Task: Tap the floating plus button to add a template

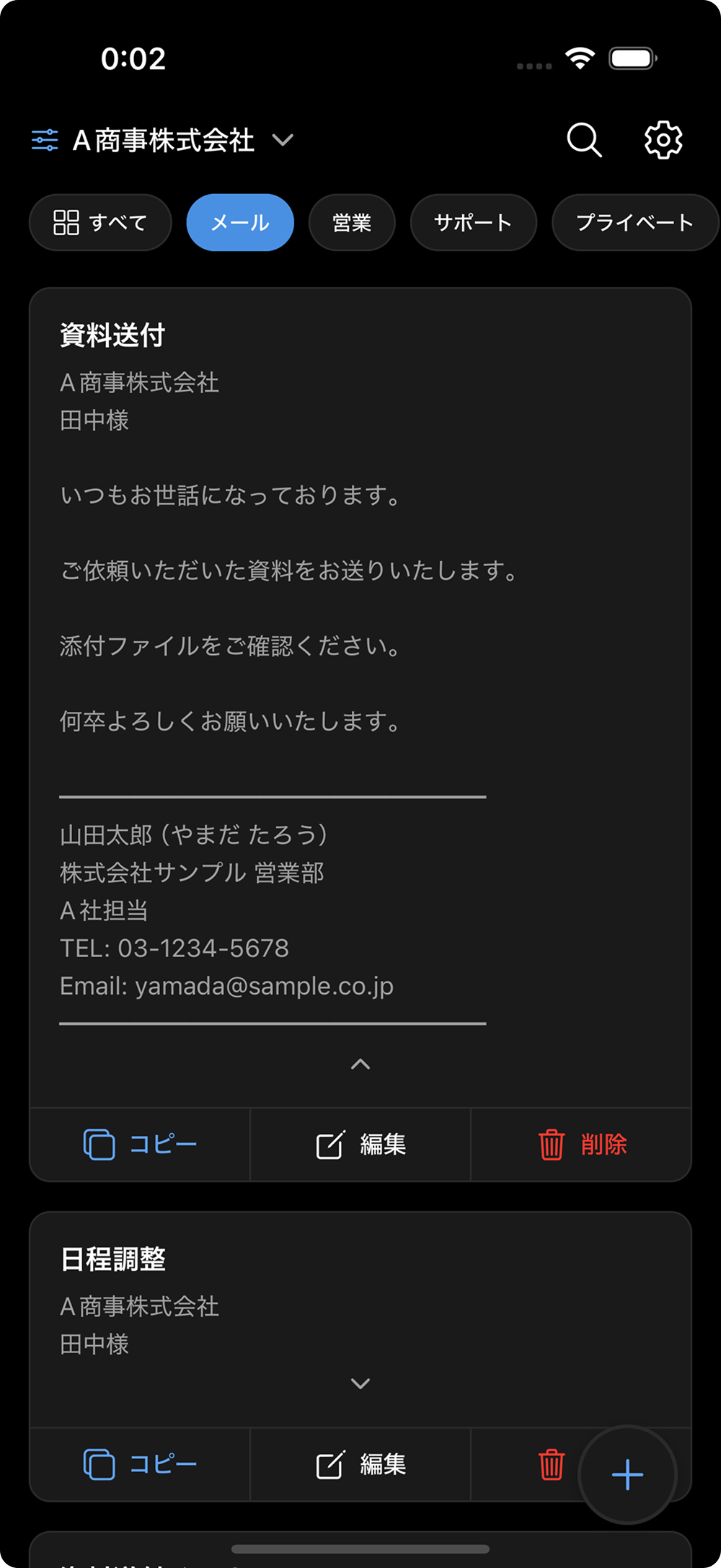Action: point(627,1474)
